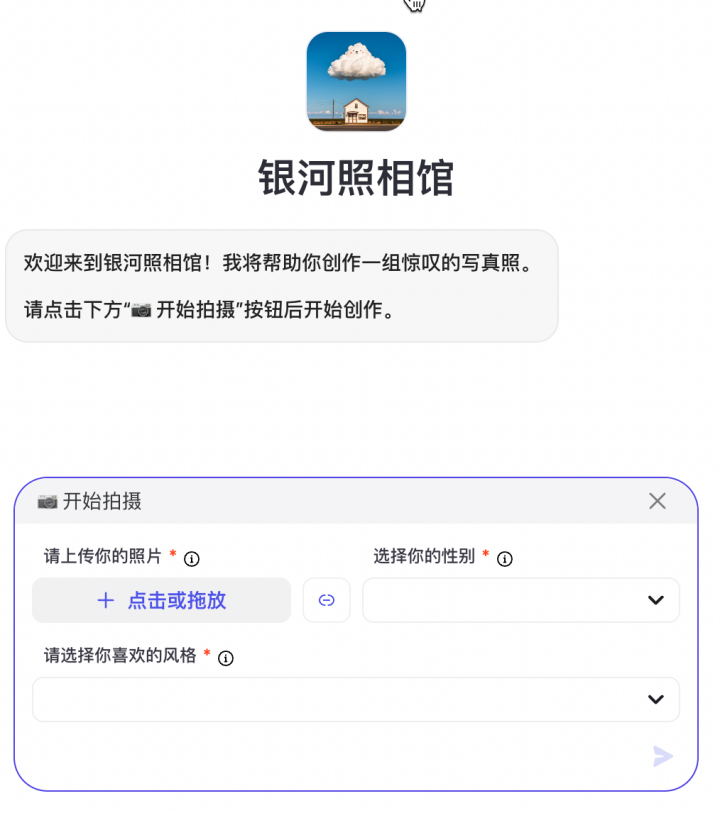Show info tooltip for 选择你的性别
Image resolution: width=720 pixels, height=813 pixels.
click(x=505, y=559)
